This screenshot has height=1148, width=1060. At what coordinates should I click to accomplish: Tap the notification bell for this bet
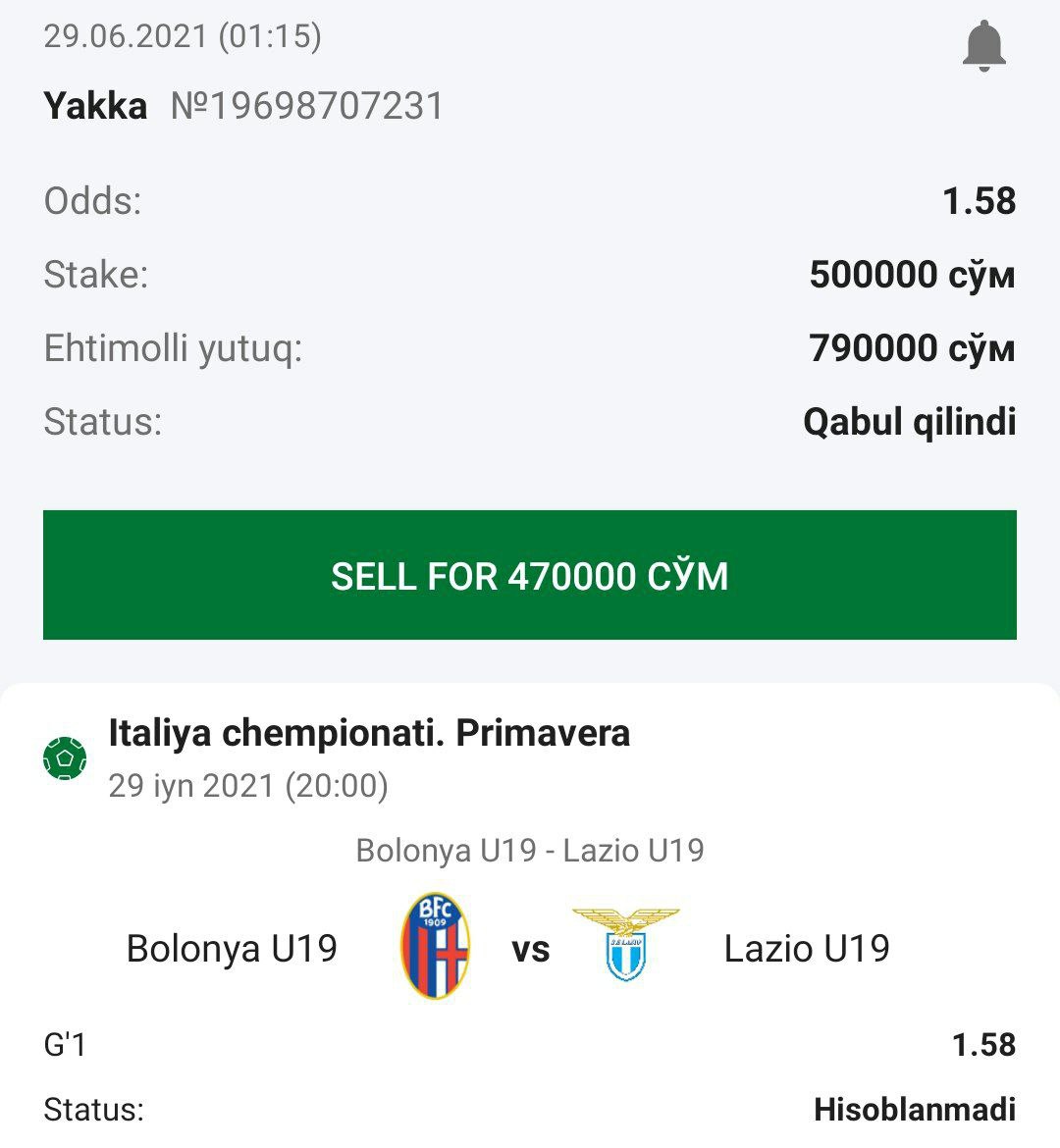(x=984, y=46)
